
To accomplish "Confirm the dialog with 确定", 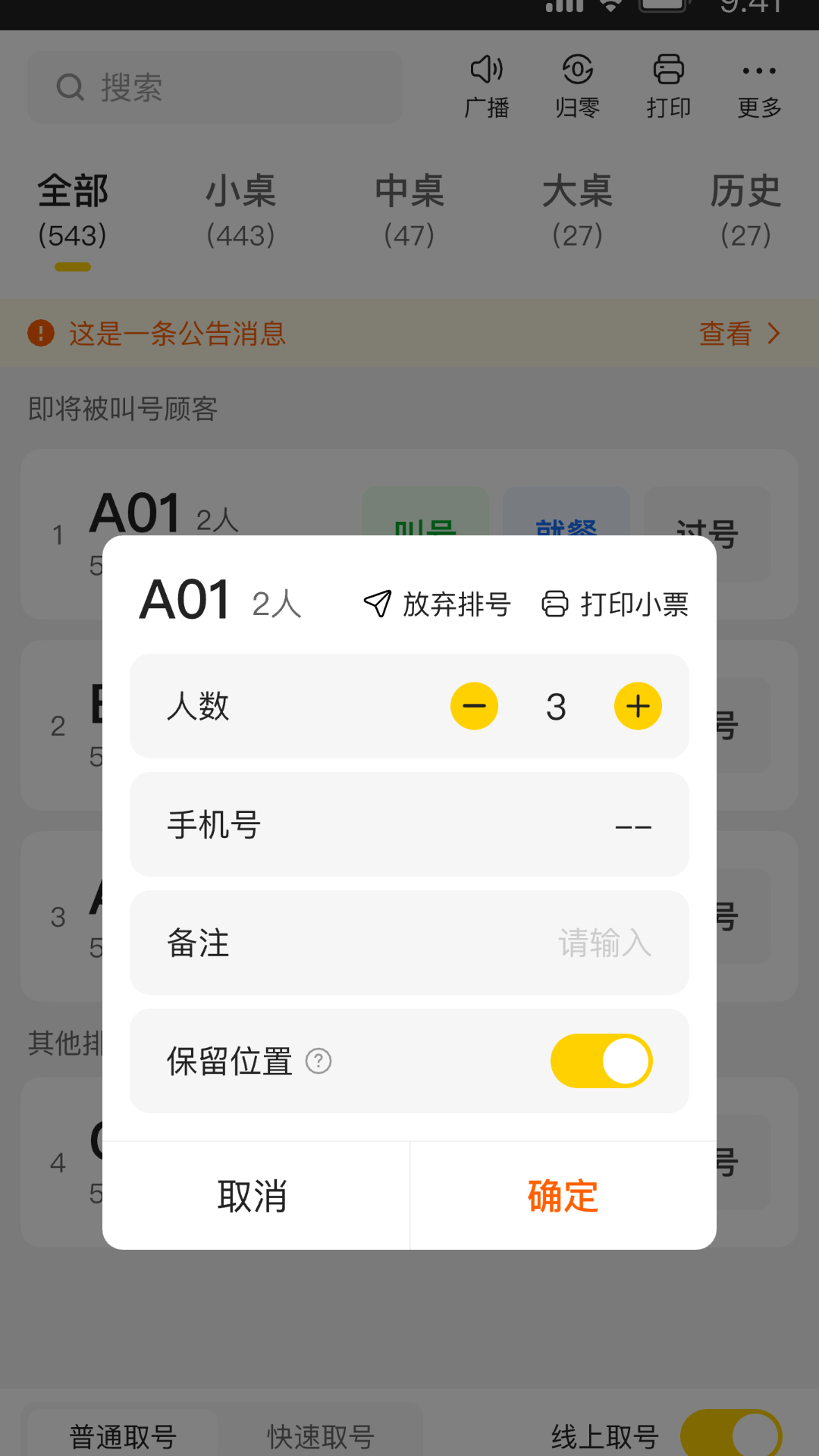I will click(x=563, y=1196).
